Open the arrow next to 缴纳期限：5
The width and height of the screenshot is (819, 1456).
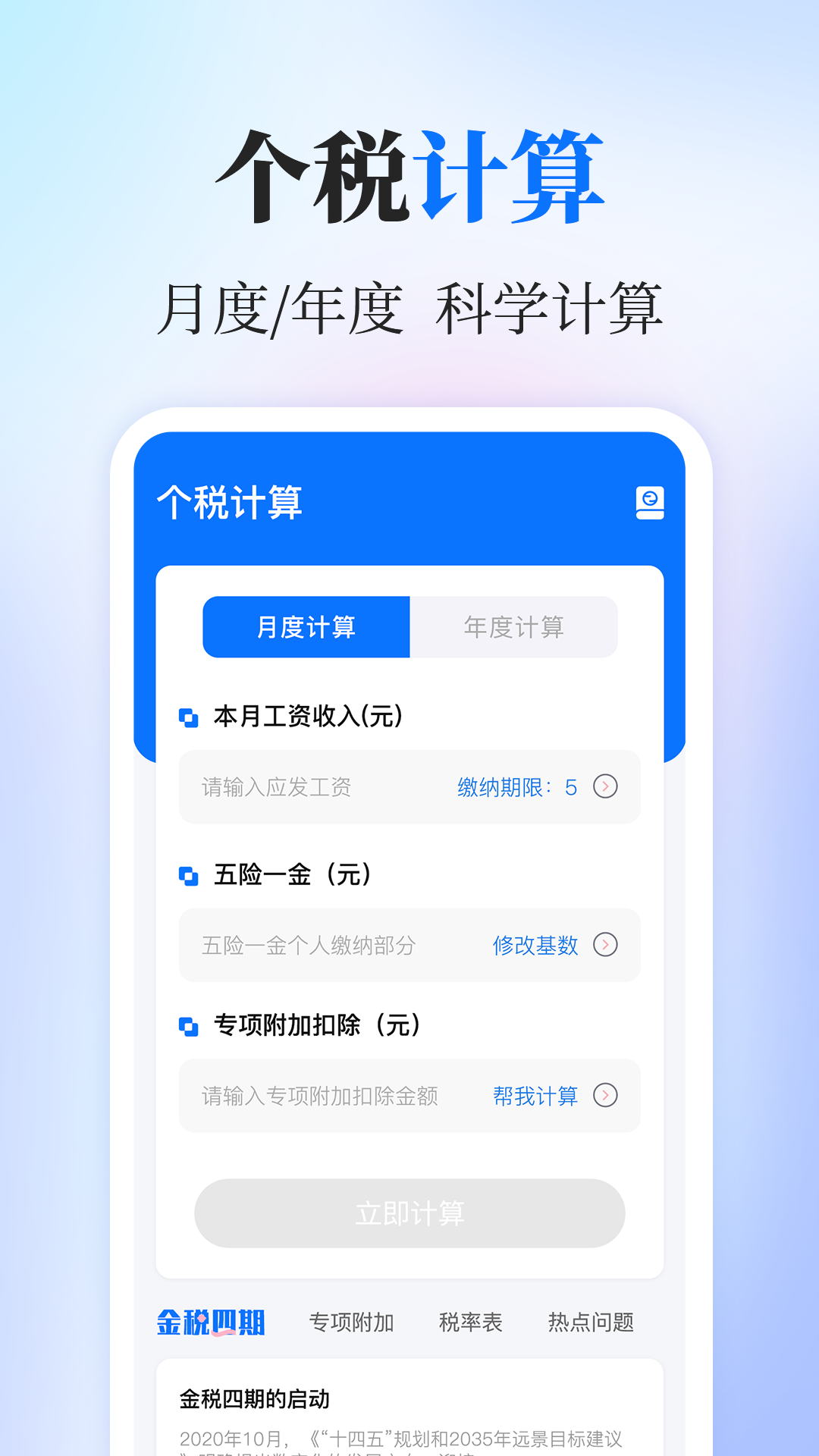[x=604, y=787]
